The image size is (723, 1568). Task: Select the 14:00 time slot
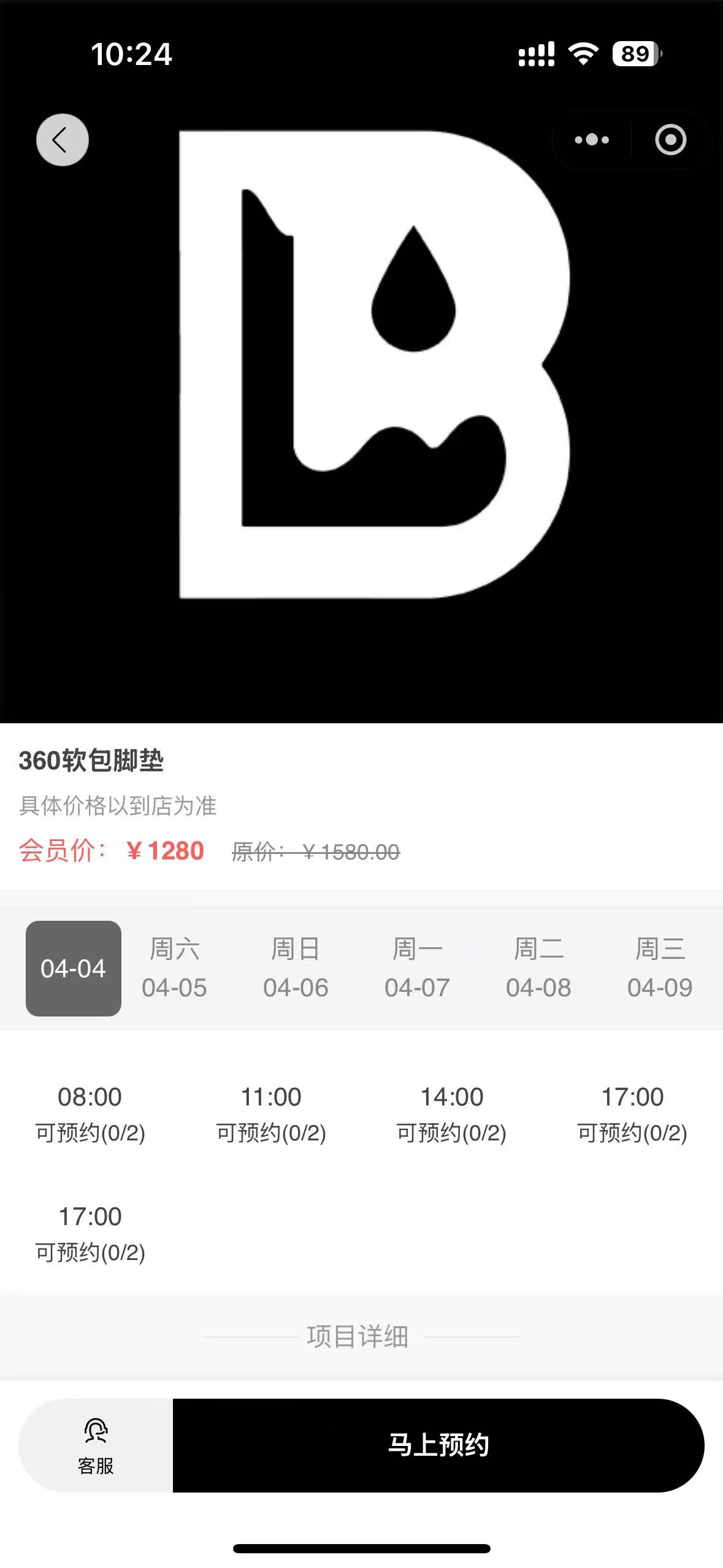[451, 1113]
